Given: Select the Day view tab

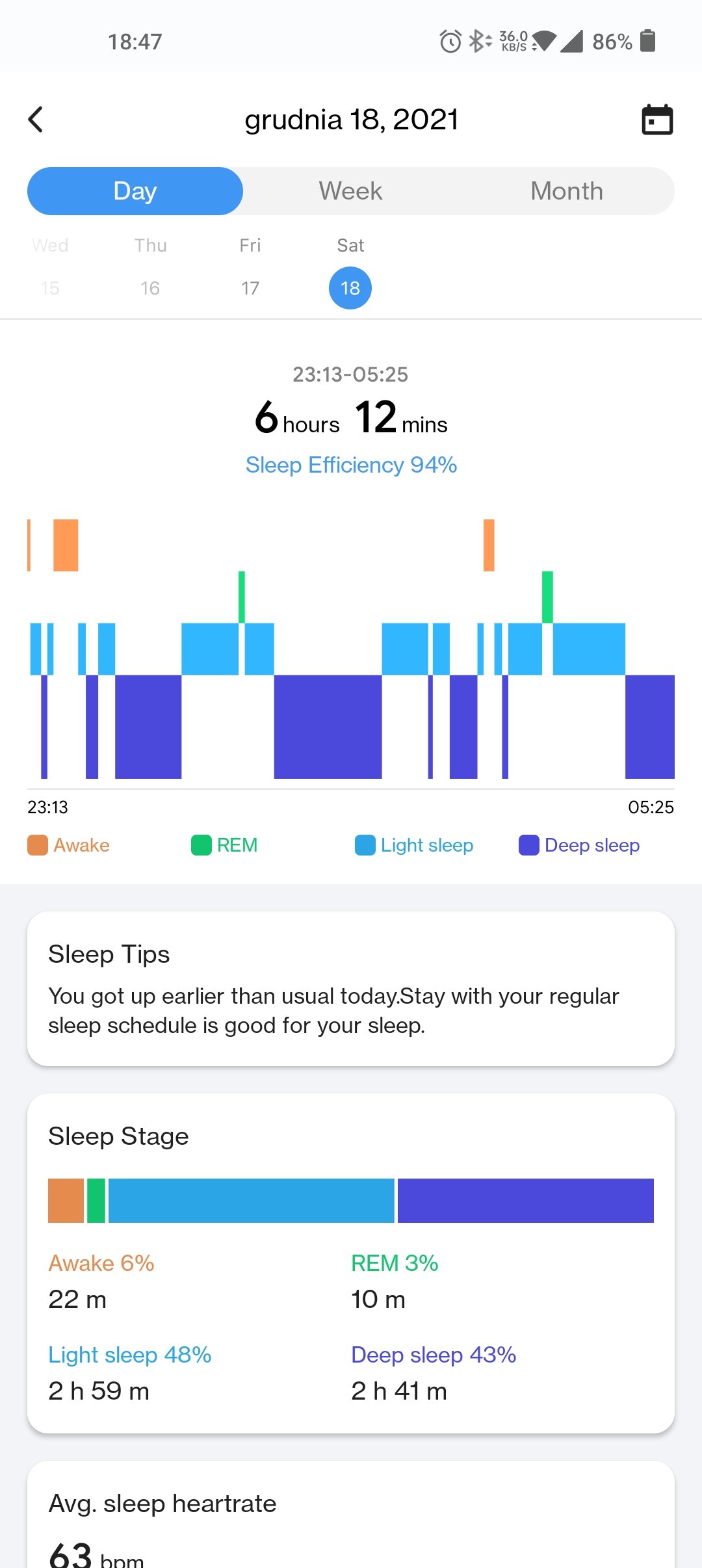Looking at the screenshot, I should coord(135,191).
